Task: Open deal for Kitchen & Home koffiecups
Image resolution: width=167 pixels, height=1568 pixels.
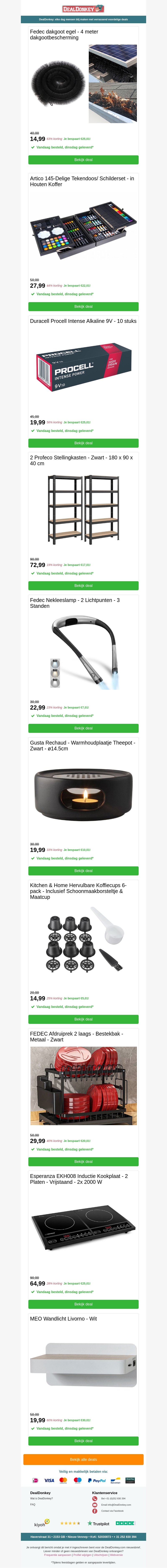Action: coord(83,1019)
